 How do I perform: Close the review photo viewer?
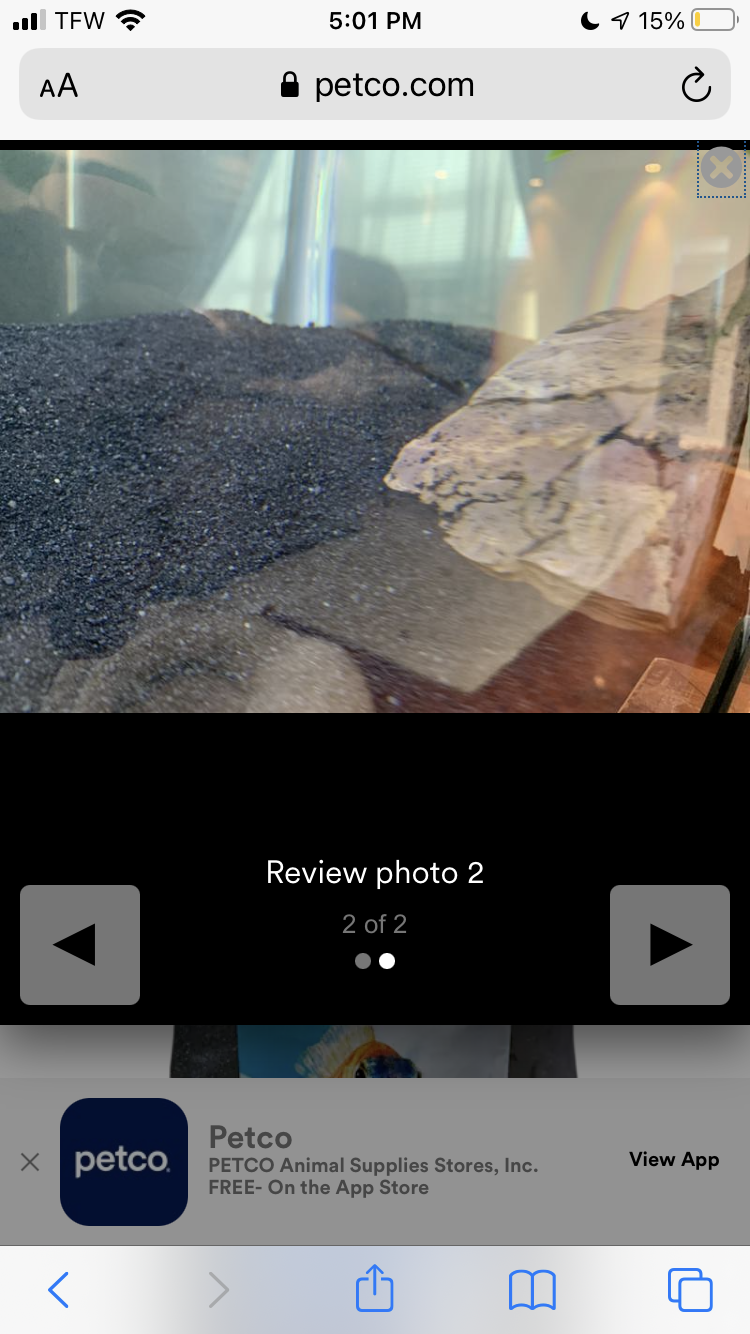click(721, 168)
